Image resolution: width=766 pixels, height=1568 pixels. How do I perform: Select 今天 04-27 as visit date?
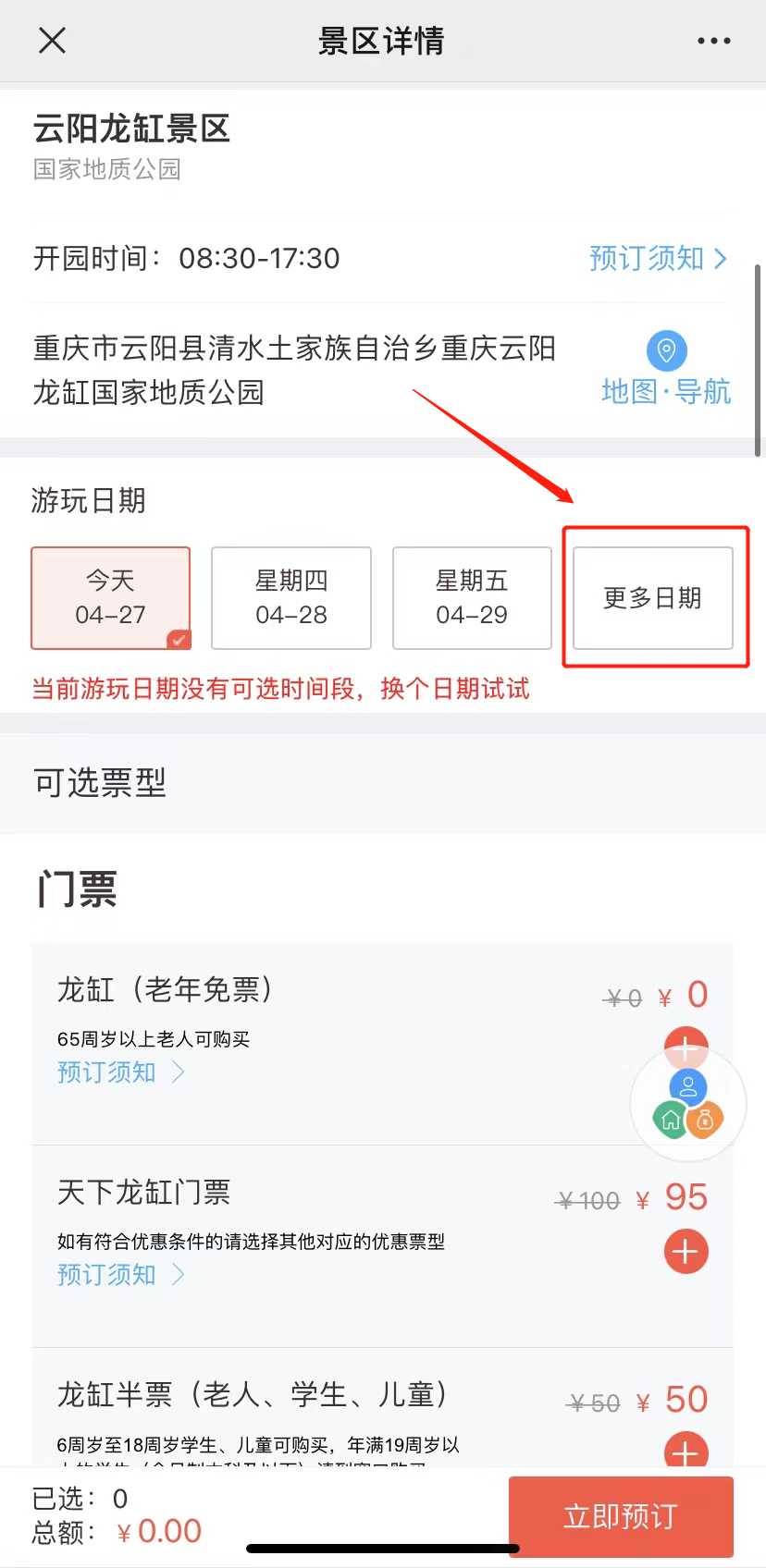(x=111, y=598)
